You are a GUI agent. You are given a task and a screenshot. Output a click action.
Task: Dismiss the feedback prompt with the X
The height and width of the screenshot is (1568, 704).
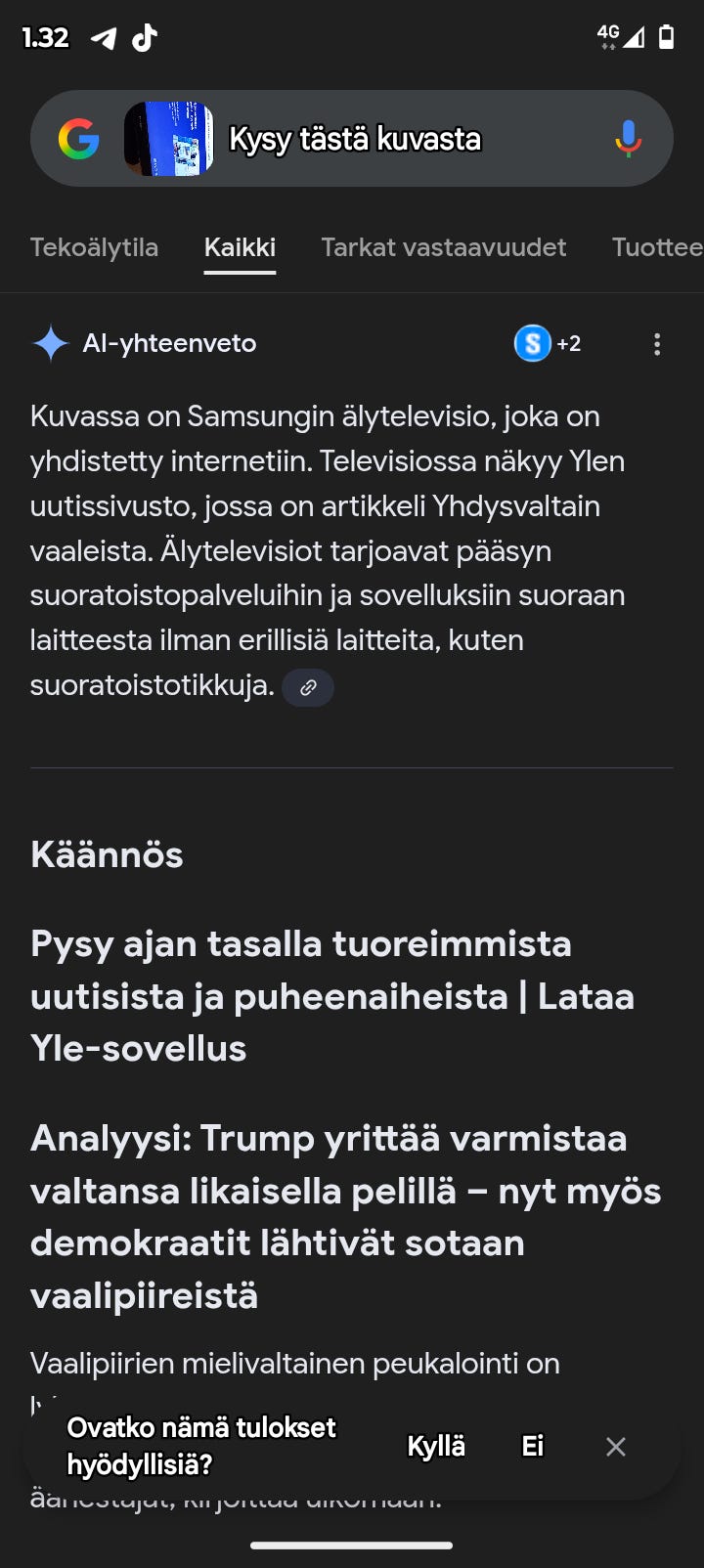coord(616,1447)
